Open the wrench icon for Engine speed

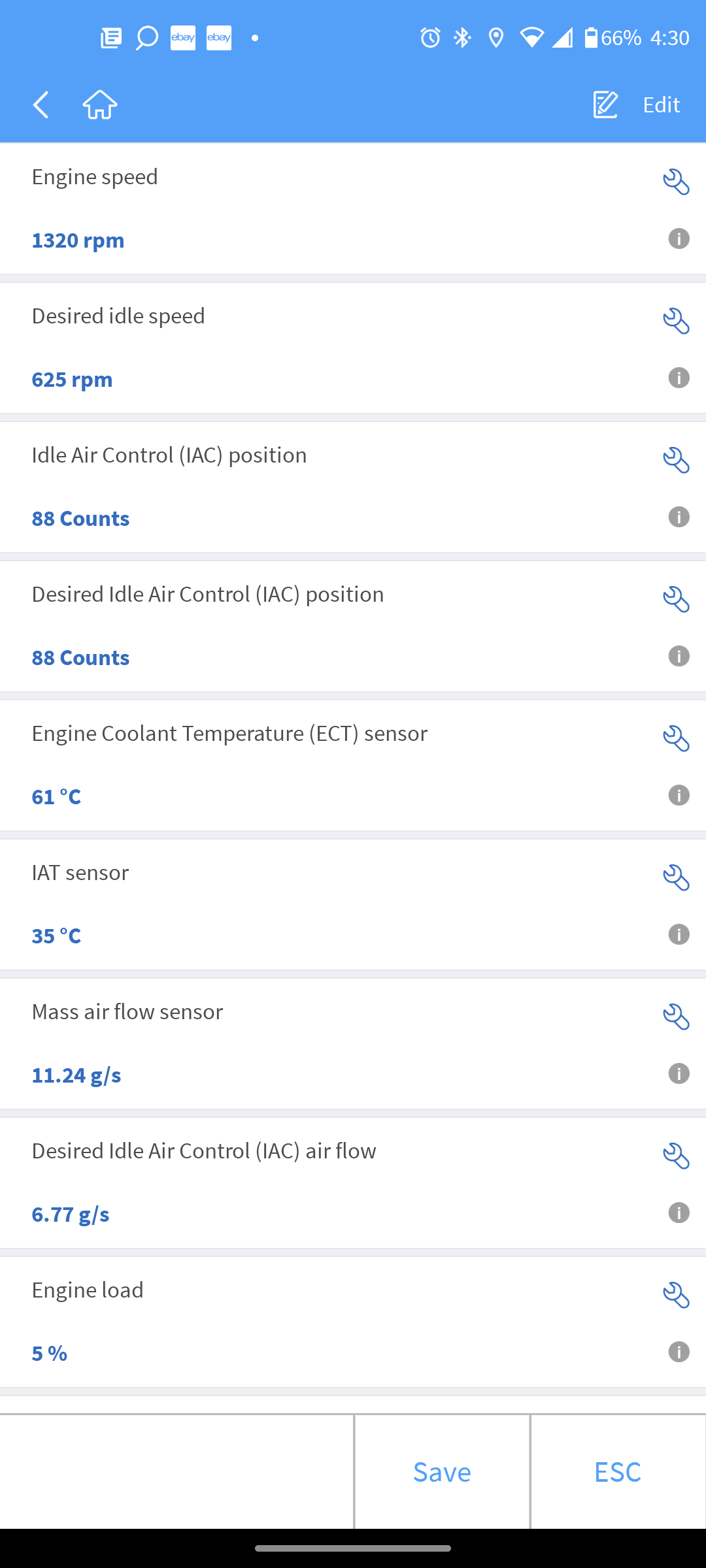676,182
